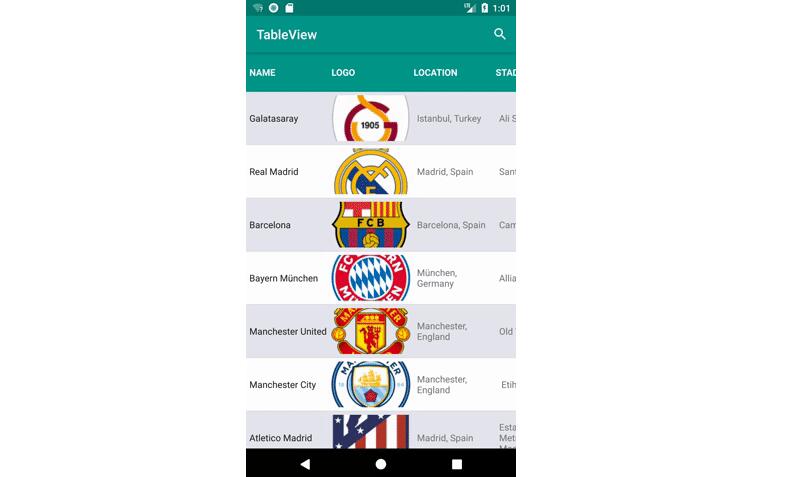This screenshot has height=477, width=800.
Task: Open the Manchester United row
Action: (x=288, y=331)
